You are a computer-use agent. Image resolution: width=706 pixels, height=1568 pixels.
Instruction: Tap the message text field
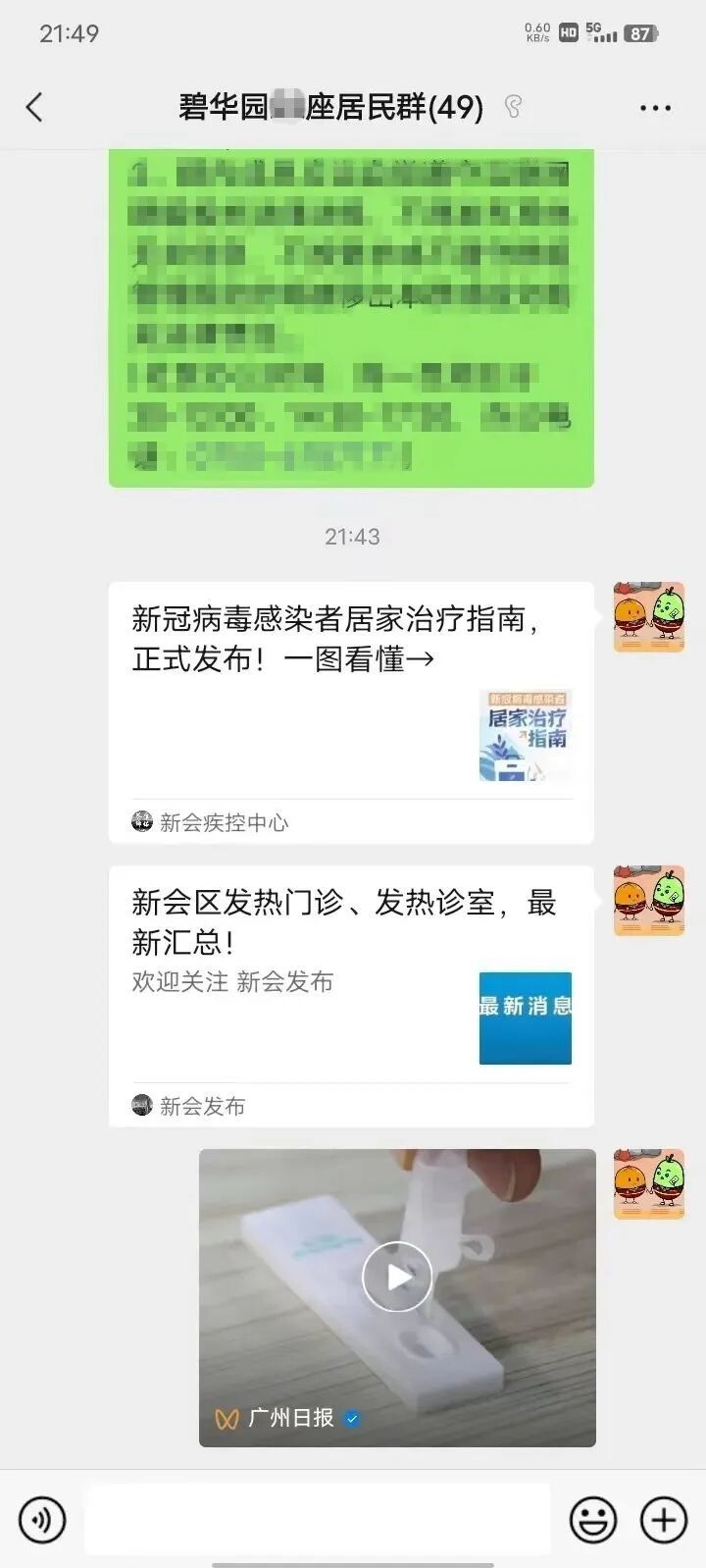pyautogui.click(x=317, y=1520)
